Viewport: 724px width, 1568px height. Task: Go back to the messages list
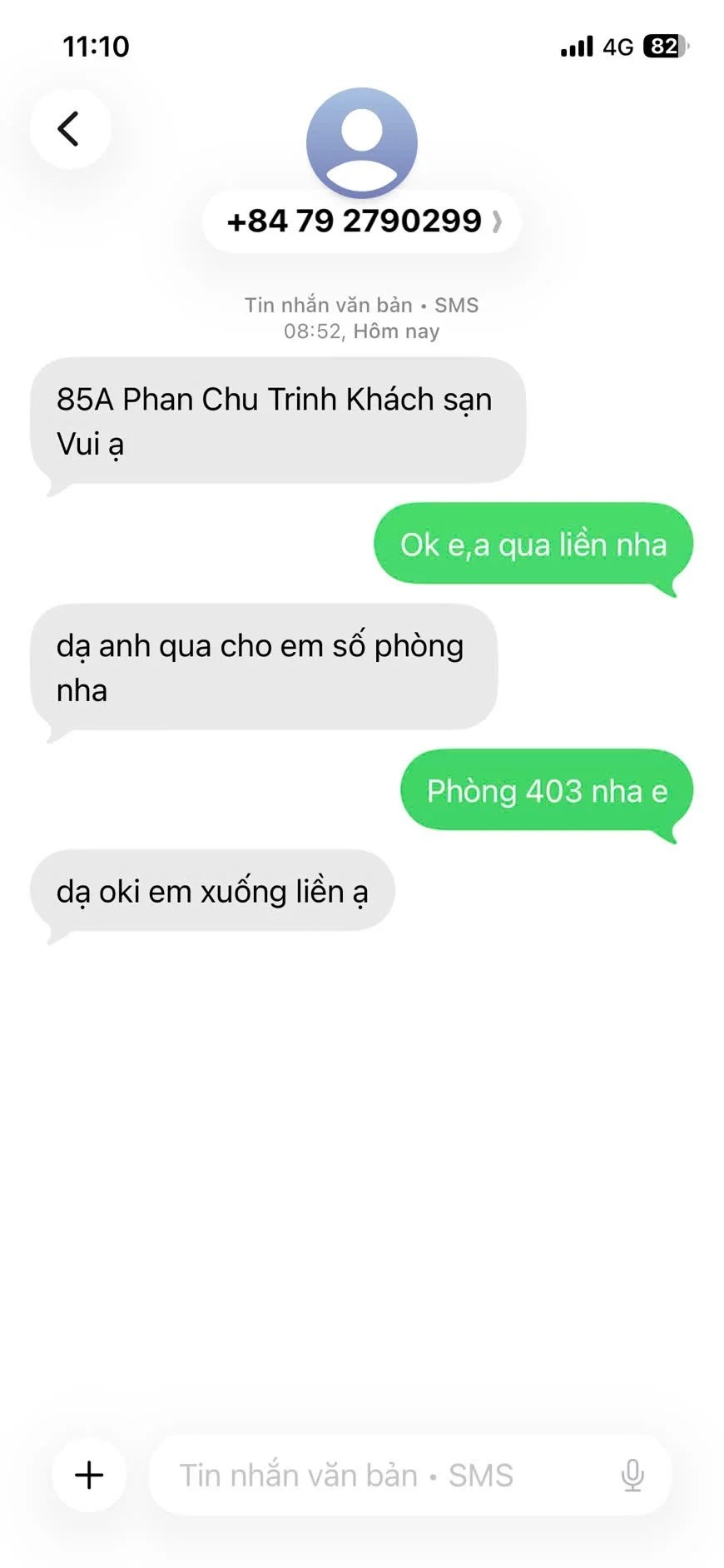click(69, 129)
